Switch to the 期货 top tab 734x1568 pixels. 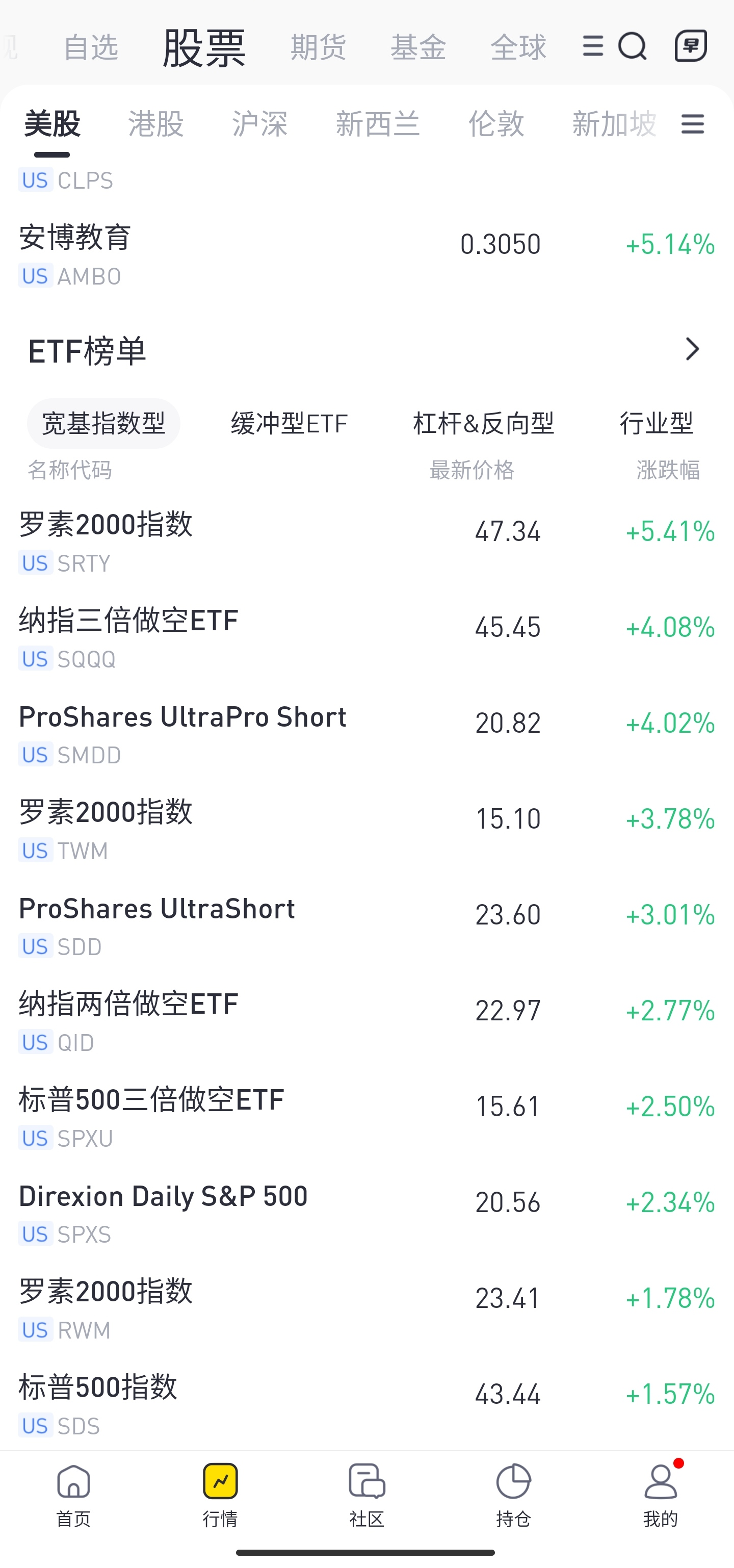pos(318,47)
